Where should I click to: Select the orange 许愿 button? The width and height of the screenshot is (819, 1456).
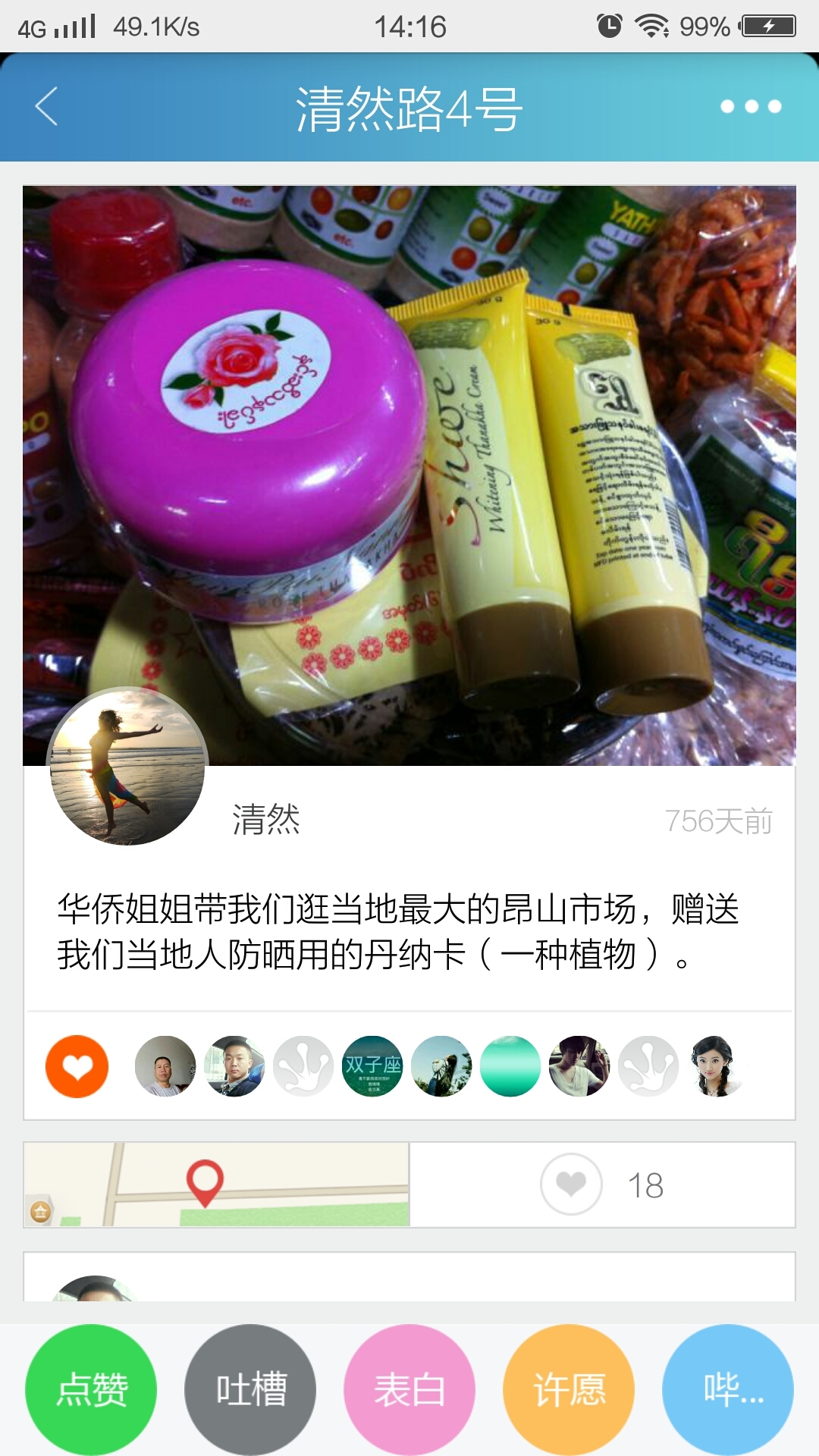coord(569,1389)
